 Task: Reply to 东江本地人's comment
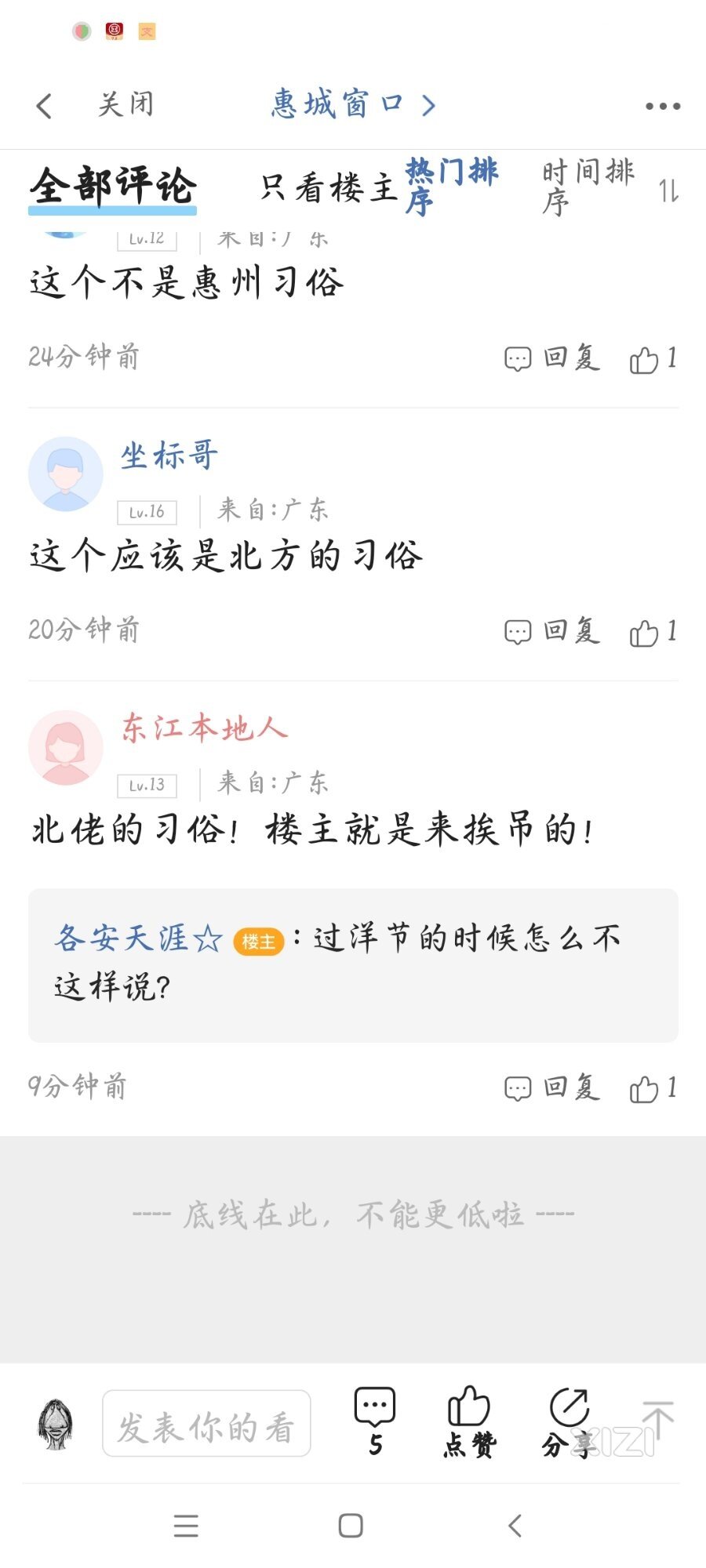(x=552, y=1087)
